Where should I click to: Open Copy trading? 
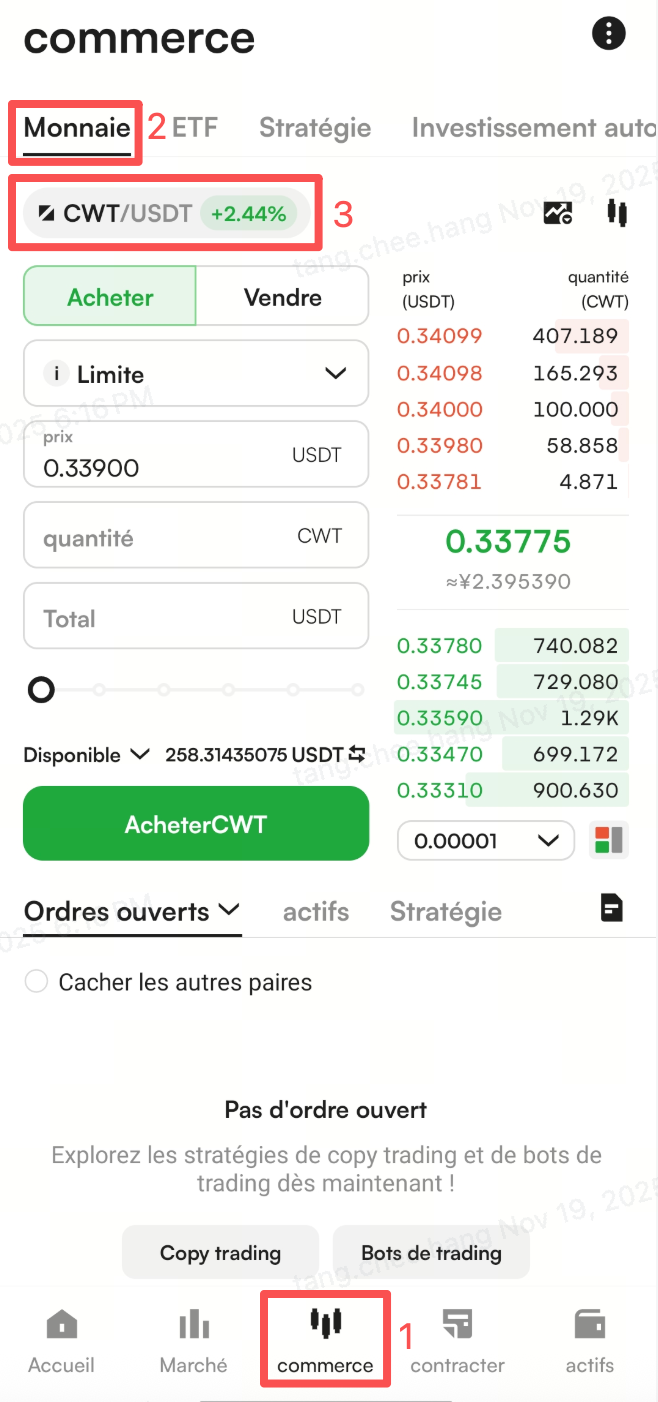tap(220, 1253)
